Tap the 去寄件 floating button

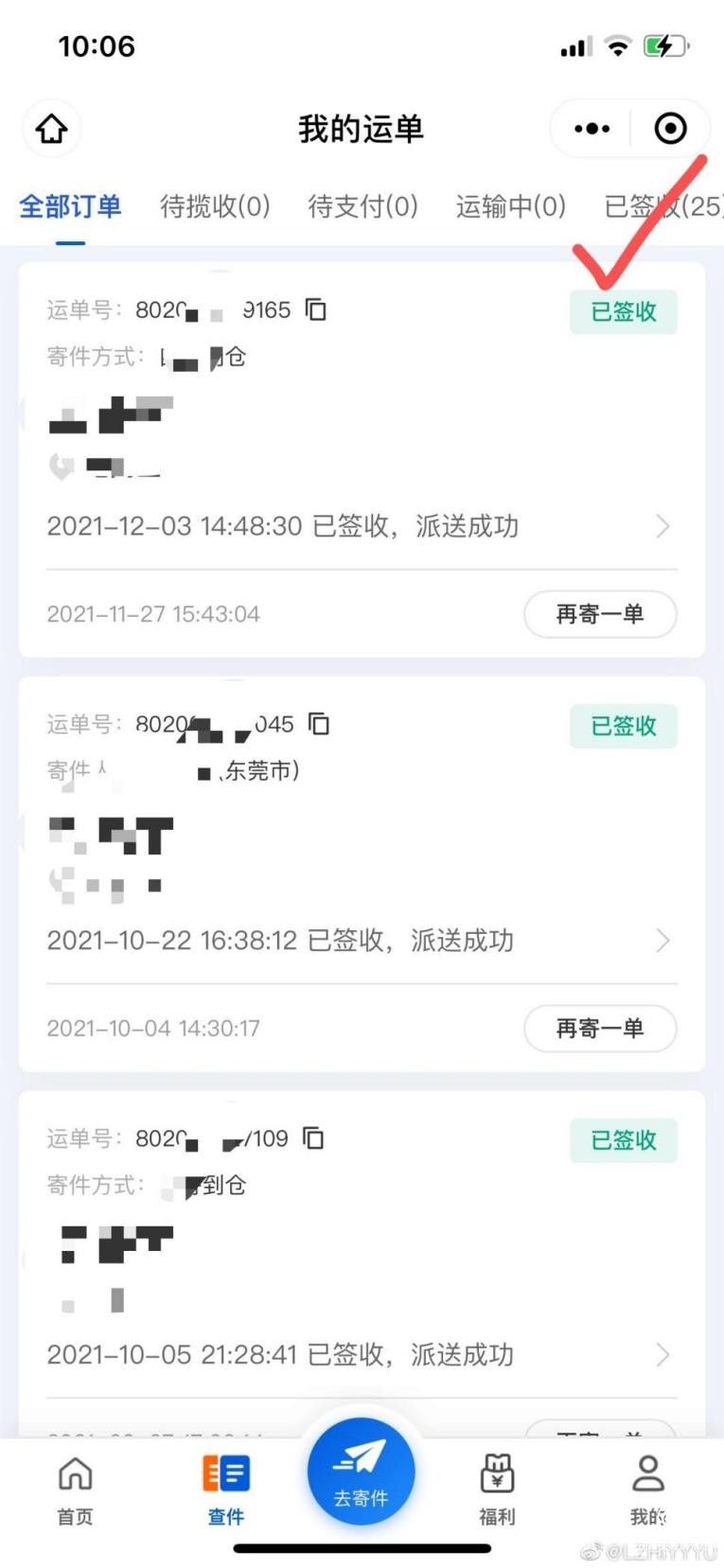point(361,1471)
